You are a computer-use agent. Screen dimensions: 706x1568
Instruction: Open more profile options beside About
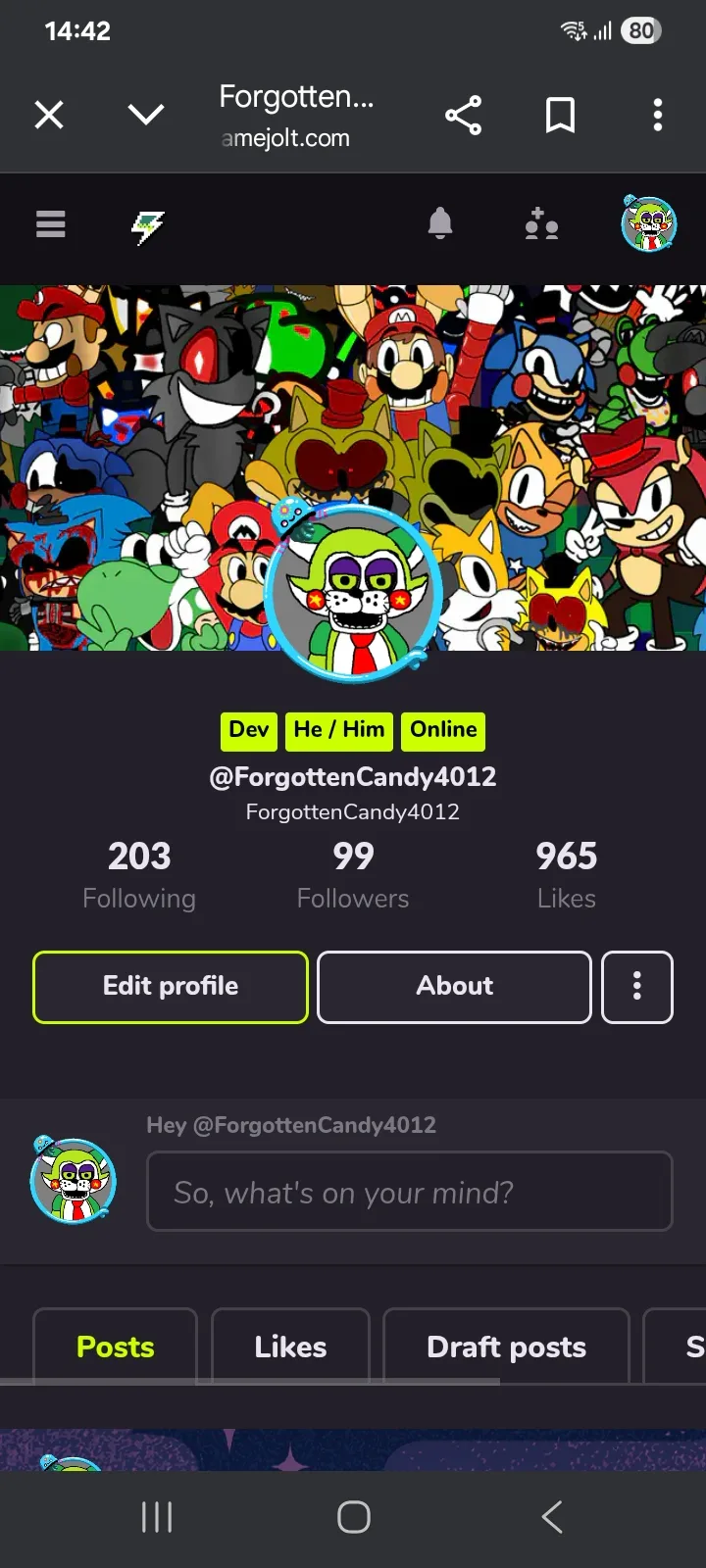pos(637,987)
